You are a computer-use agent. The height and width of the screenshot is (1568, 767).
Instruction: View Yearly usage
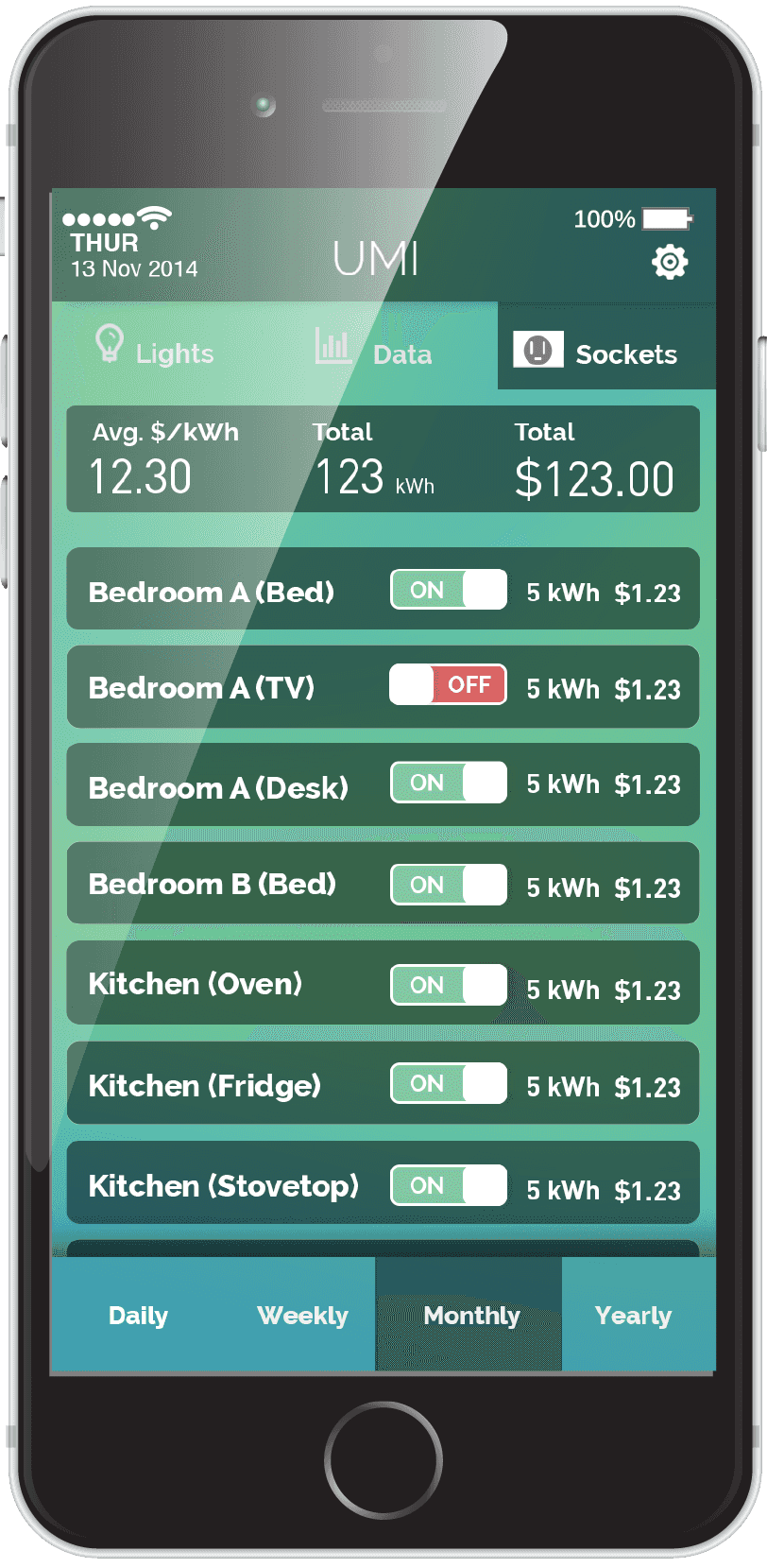(633, 1316)
